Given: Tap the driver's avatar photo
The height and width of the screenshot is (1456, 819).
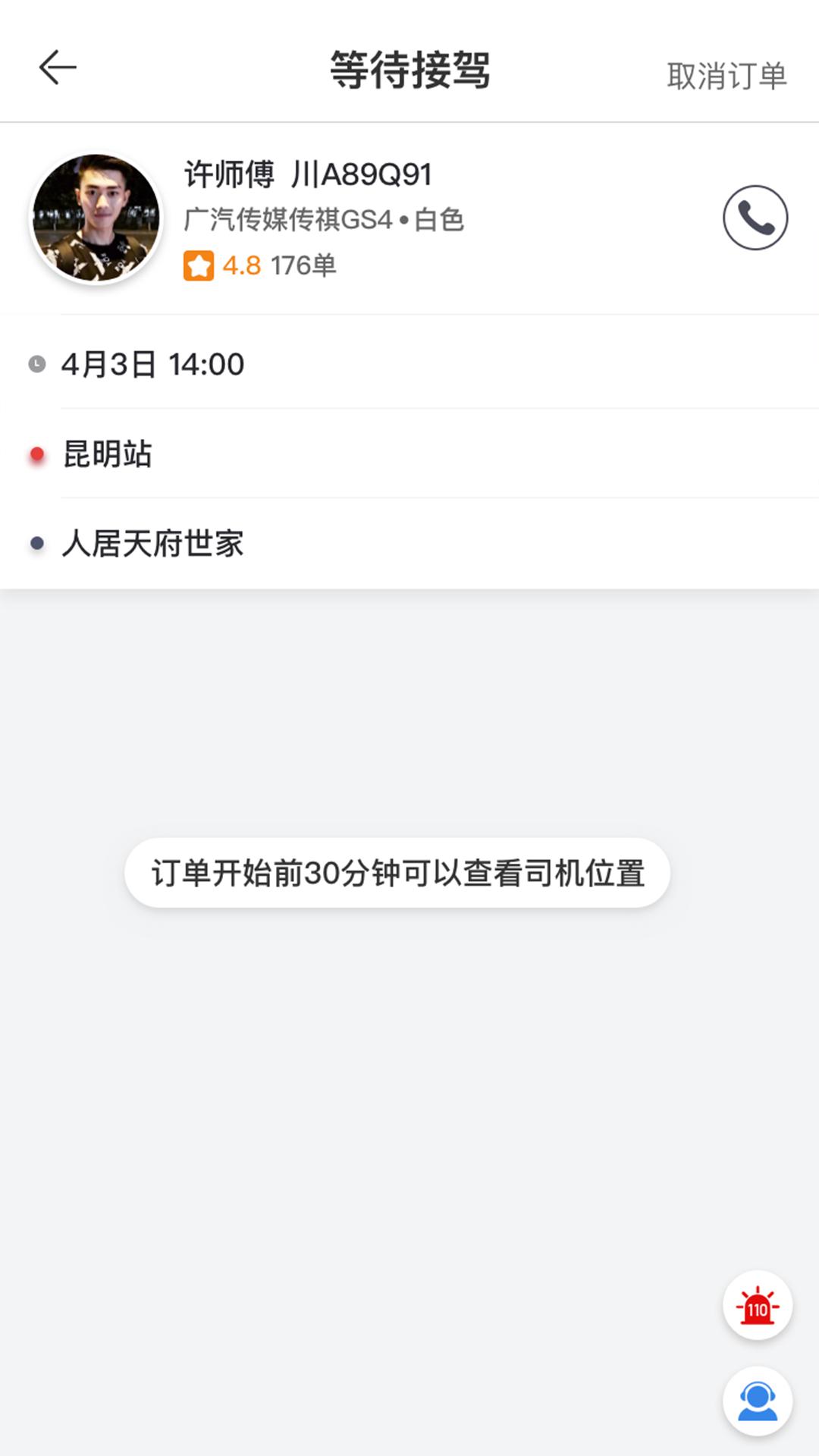Looking at the screenshot, I should (x=97, y=218).
